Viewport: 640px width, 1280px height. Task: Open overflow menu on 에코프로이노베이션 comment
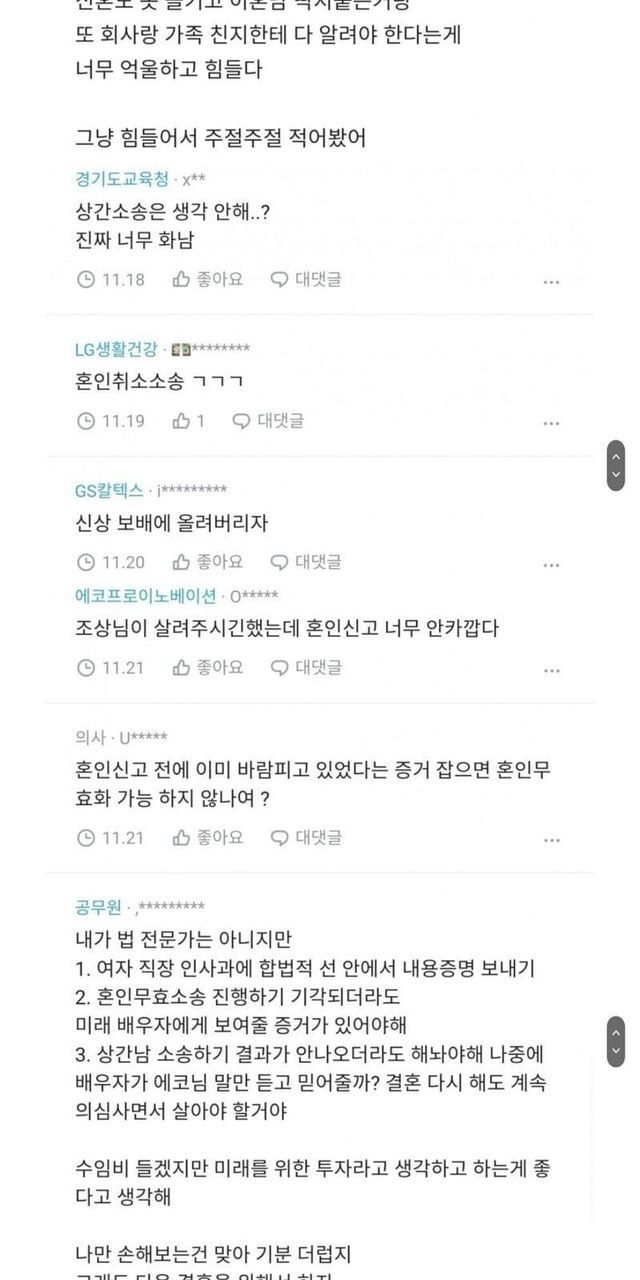(551, 670)
